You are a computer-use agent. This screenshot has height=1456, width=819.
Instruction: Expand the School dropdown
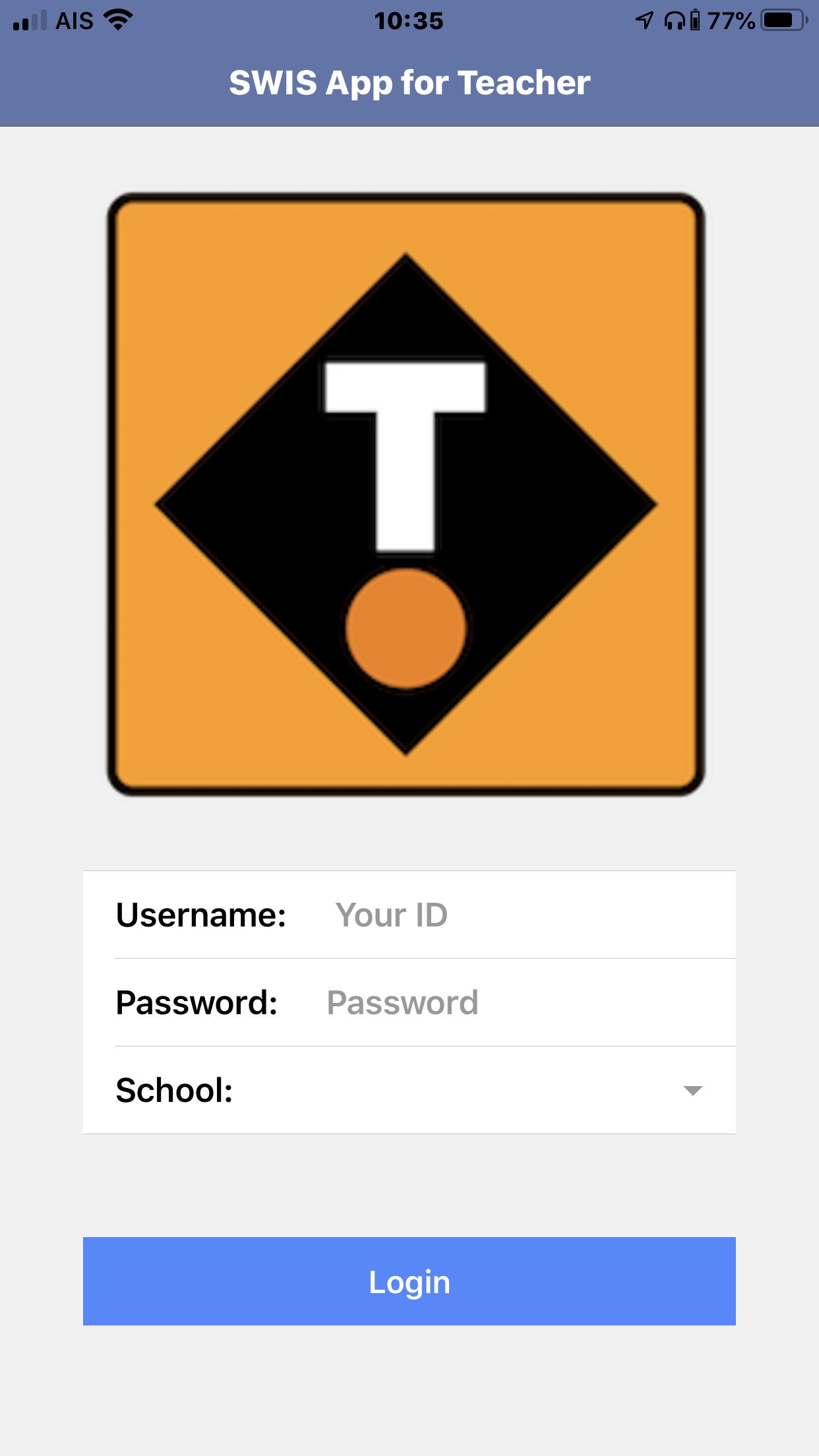click(409, 1090)
